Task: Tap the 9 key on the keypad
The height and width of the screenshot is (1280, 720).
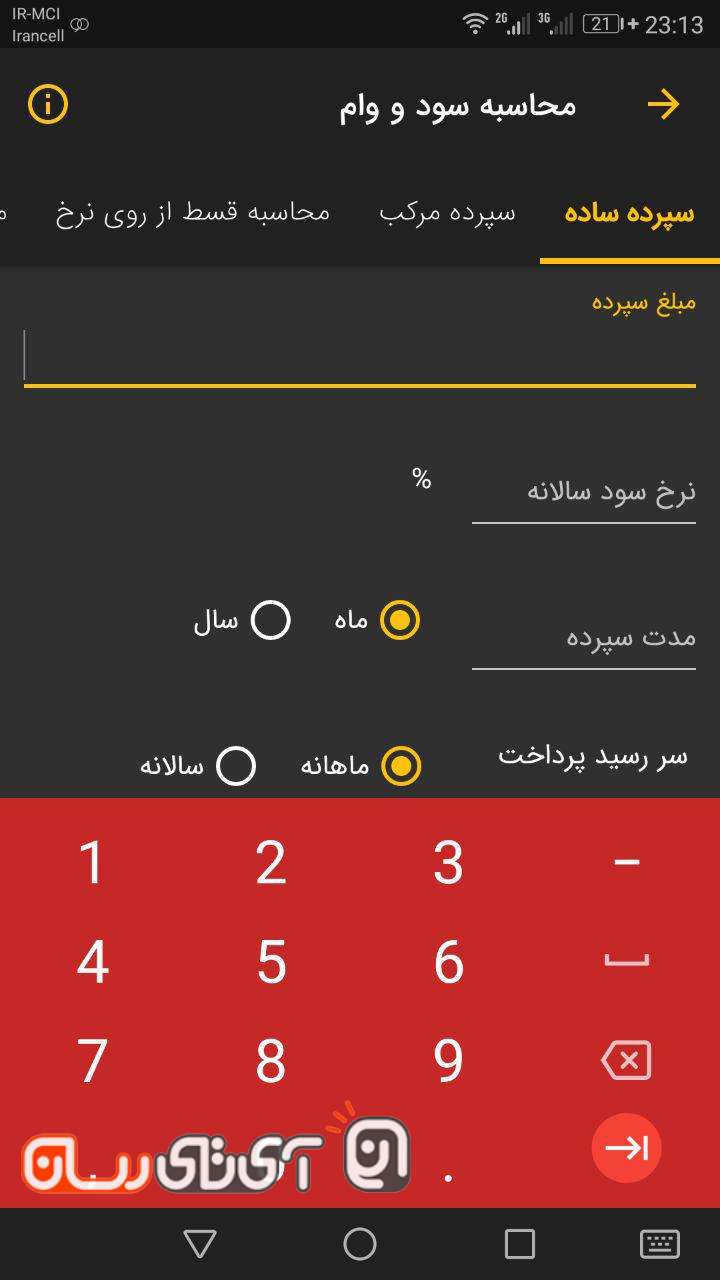Action: tap(448, 1061)
